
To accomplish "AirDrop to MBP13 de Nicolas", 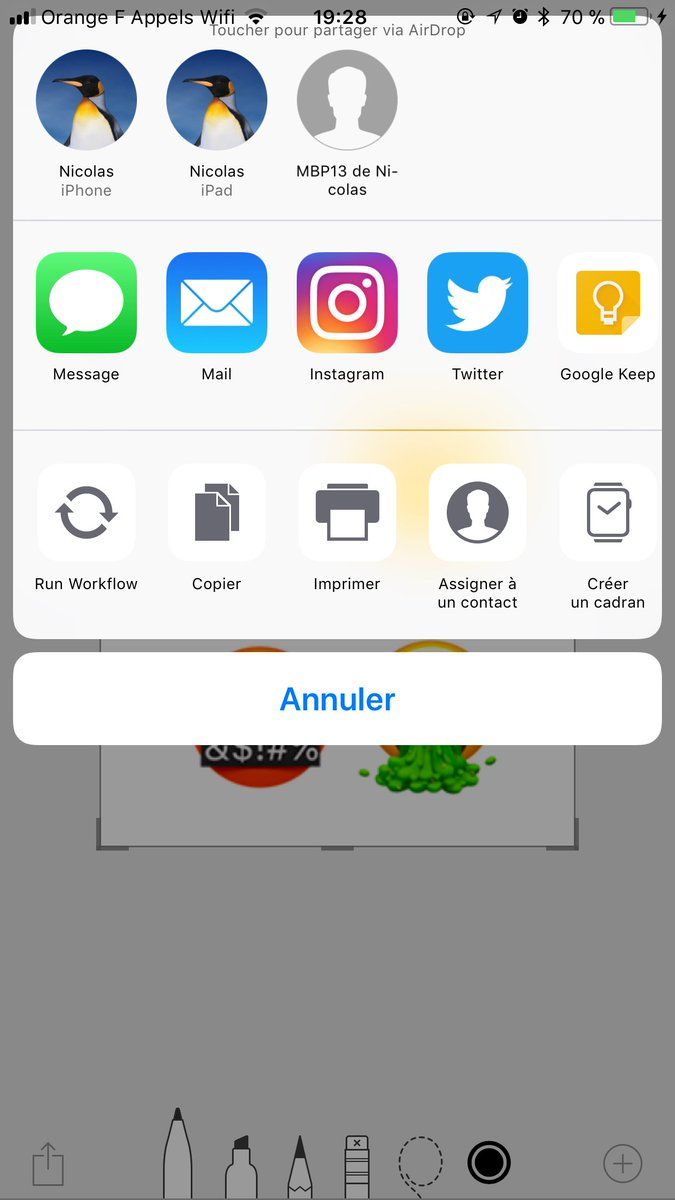I will click(347, 100).
